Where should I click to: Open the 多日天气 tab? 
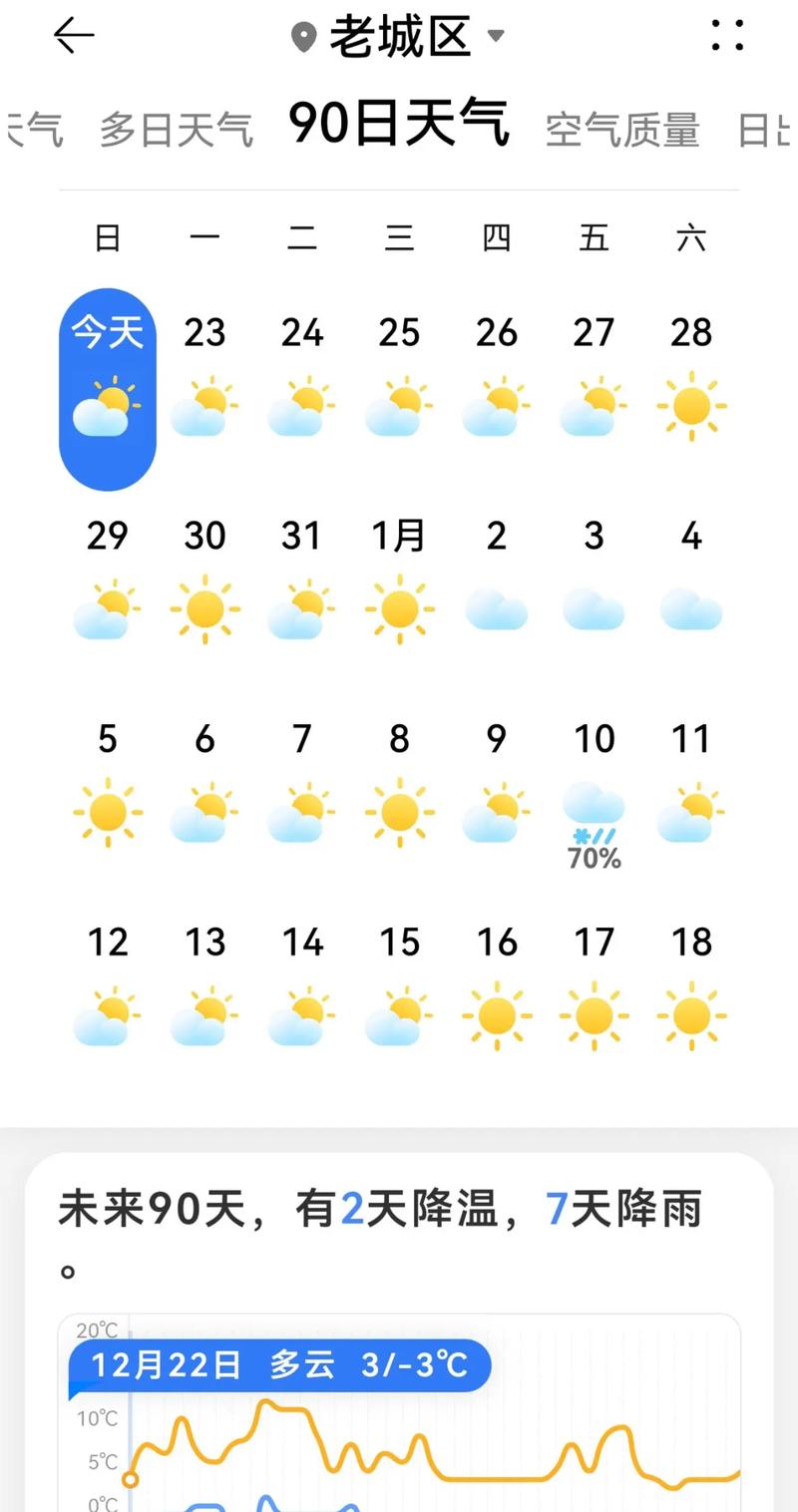pos(175,128)
